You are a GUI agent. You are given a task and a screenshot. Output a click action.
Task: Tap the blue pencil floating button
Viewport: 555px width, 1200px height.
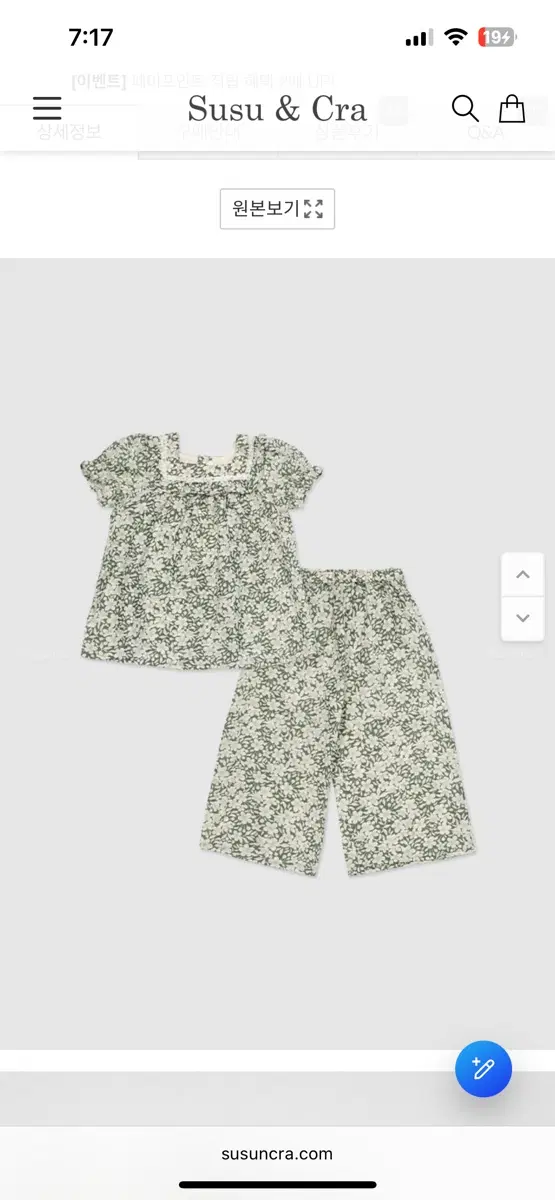483,1069
